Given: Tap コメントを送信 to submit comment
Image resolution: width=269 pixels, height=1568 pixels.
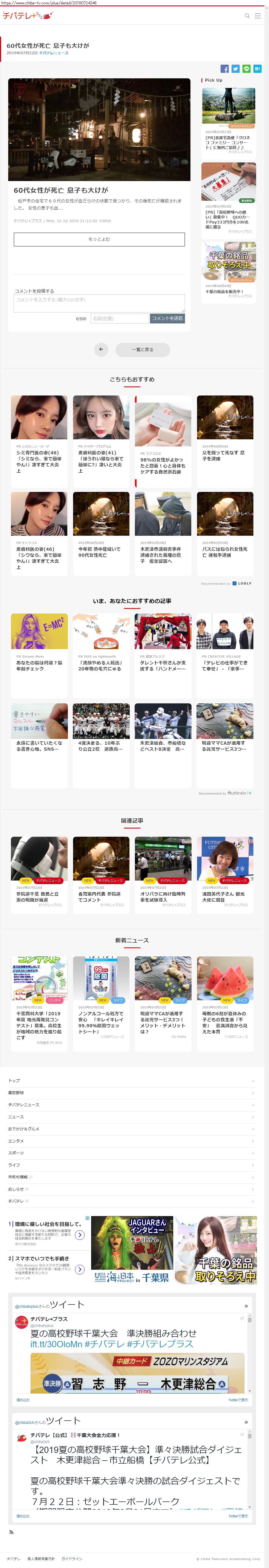Looking at the screenshot, I should click(x=167, y=318).
